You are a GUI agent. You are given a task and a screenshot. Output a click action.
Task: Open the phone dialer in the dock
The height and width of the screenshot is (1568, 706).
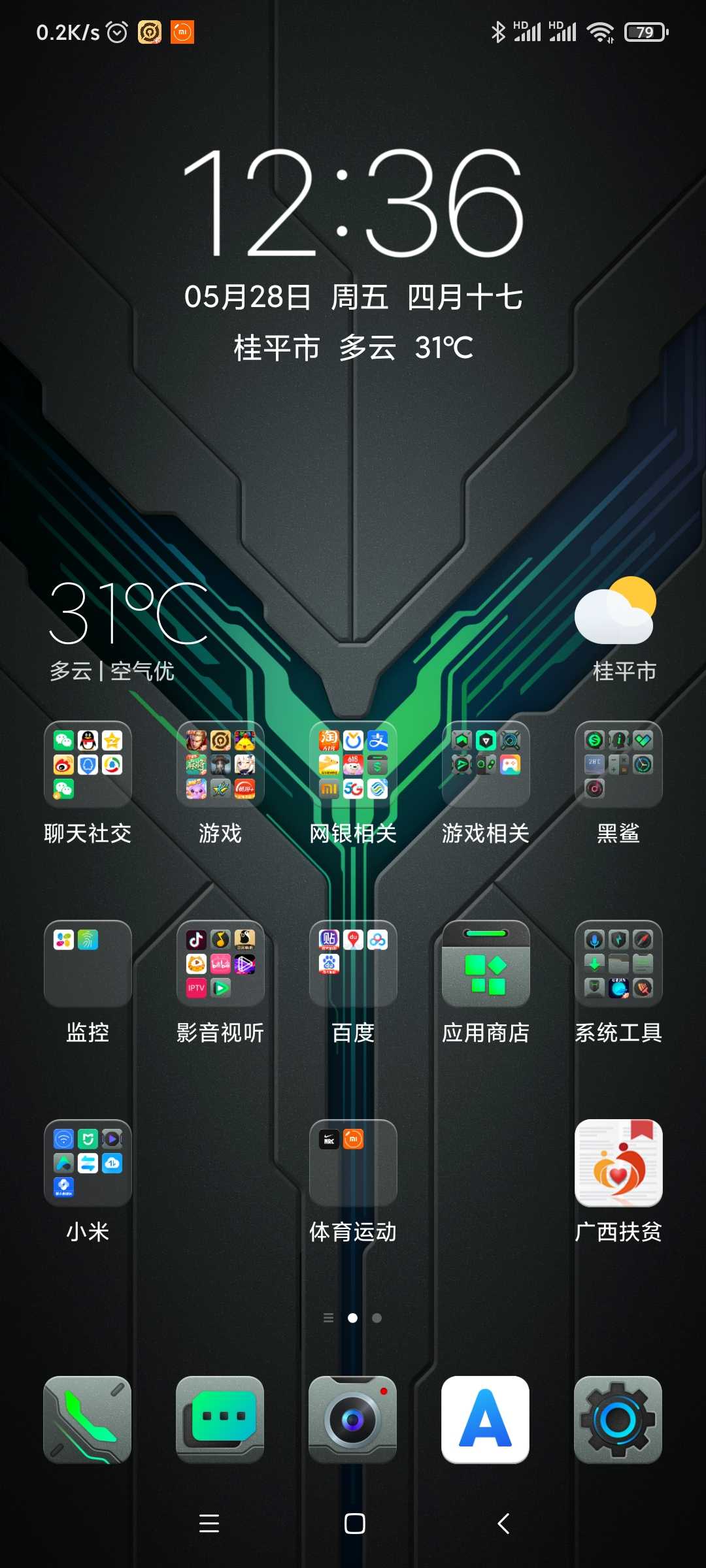pos(88,1420)
